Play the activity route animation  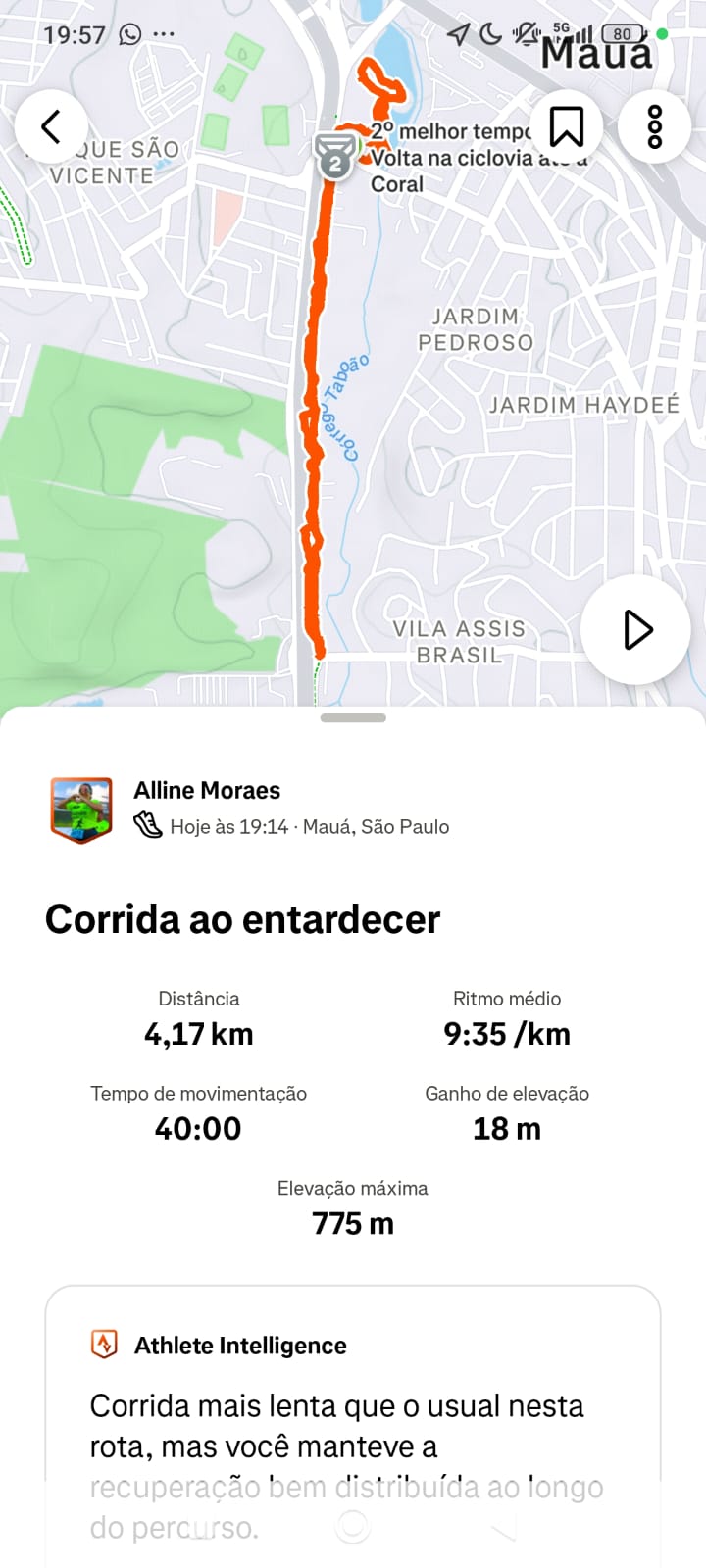pyautogui.click(x=636, y=629)
